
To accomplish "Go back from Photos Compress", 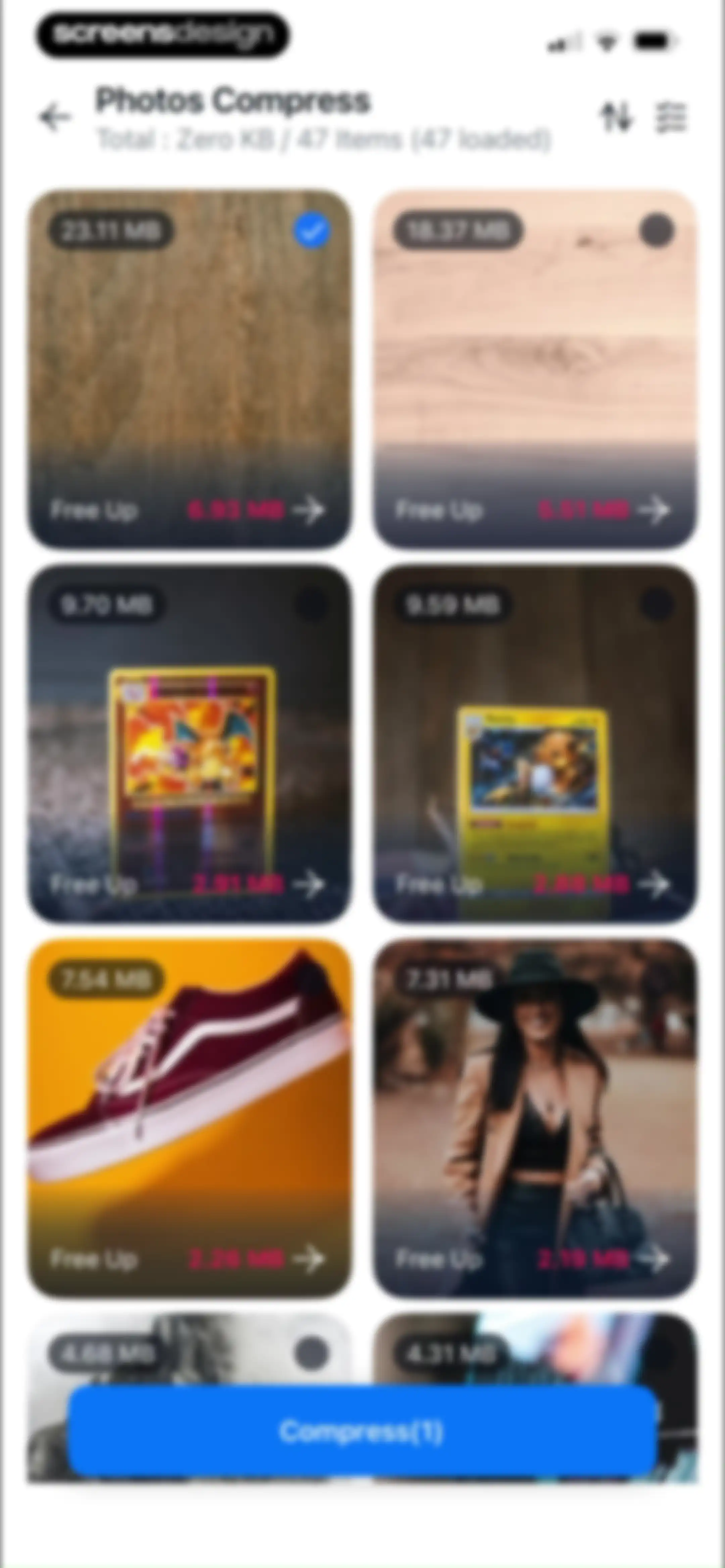I will click(x=55, y=117).
